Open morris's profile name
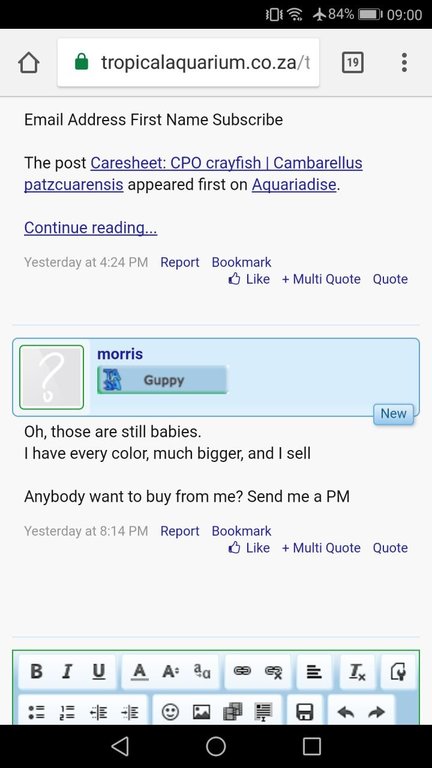432x768 pixels. tap(120, 354)
